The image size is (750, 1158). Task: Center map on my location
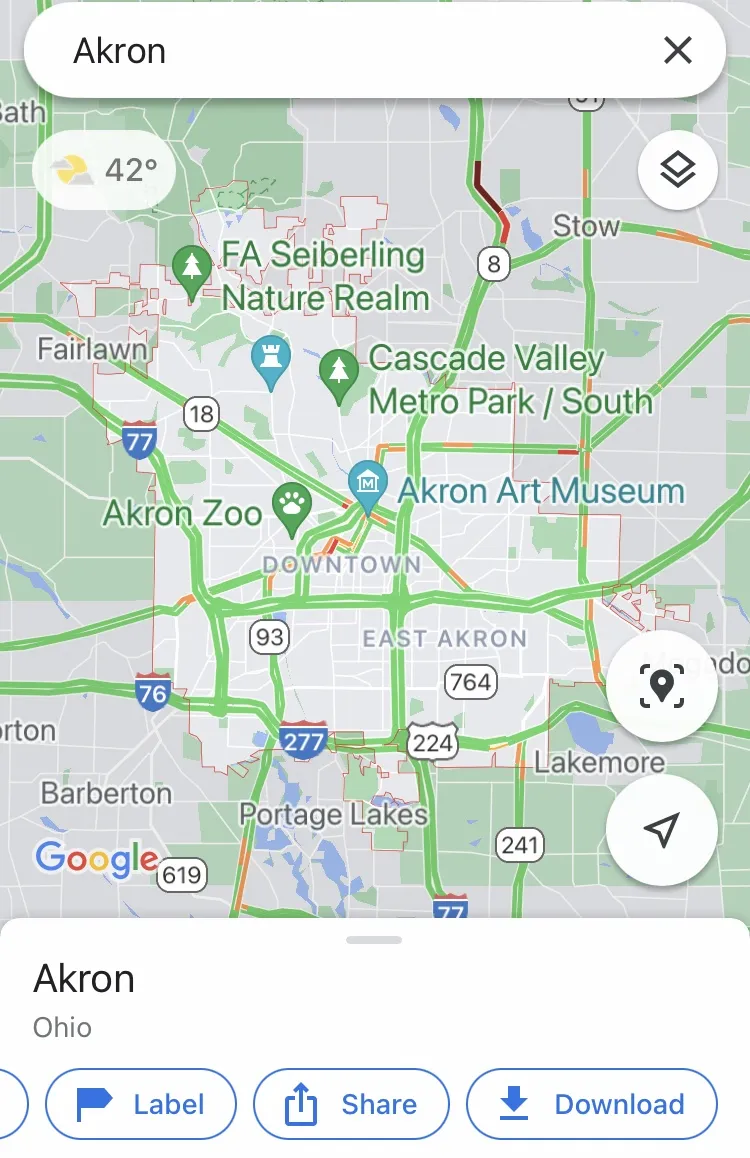(661, 829)
